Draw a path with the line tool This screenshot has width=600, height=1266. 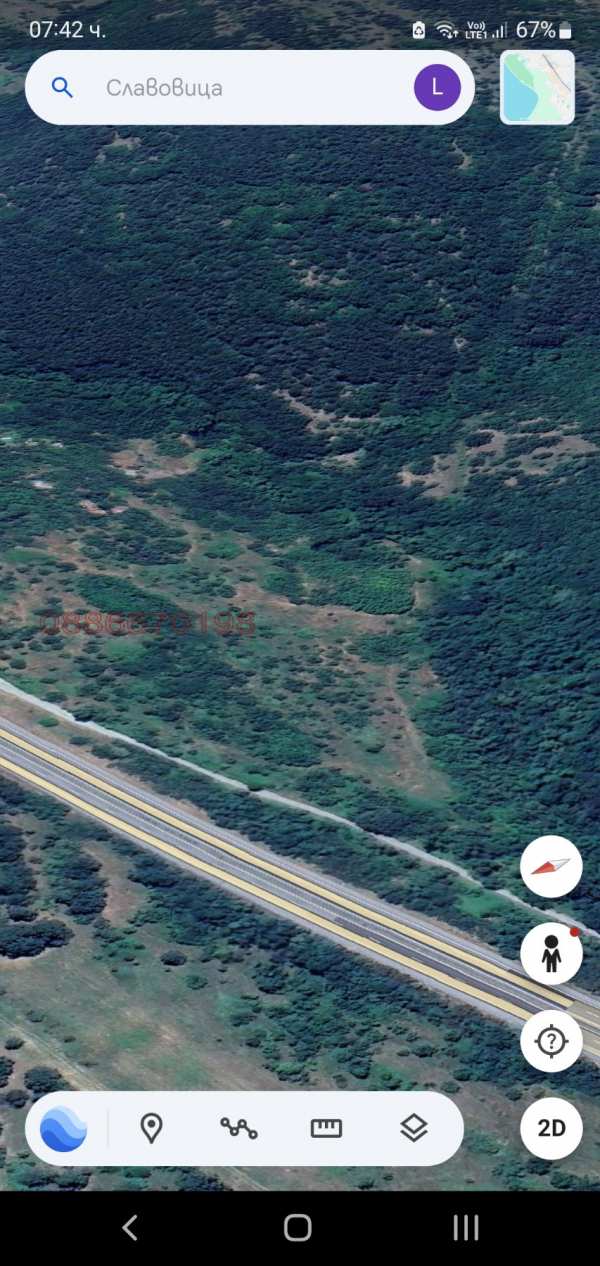pos(239,1129)
